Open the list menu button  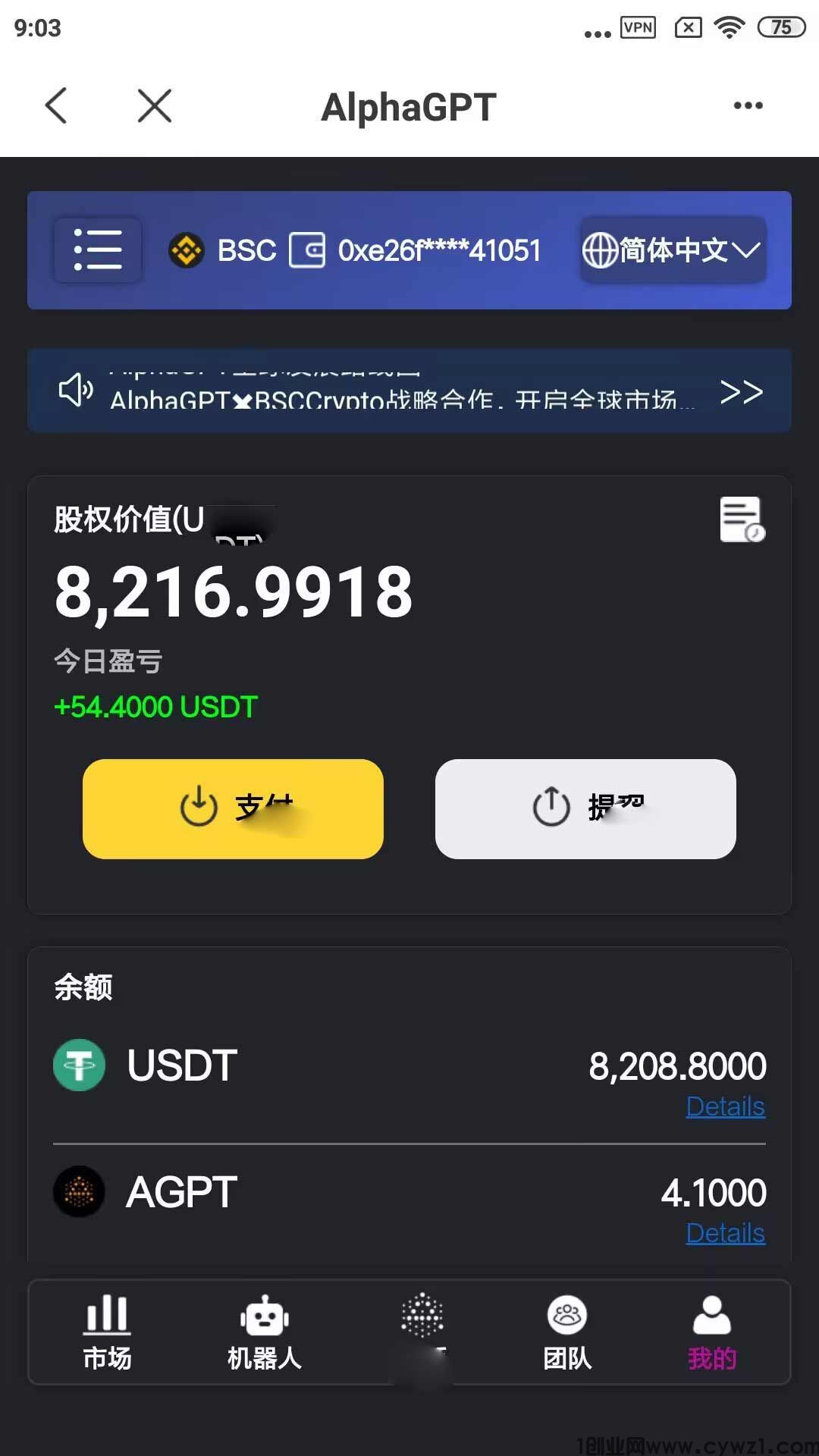98,250
